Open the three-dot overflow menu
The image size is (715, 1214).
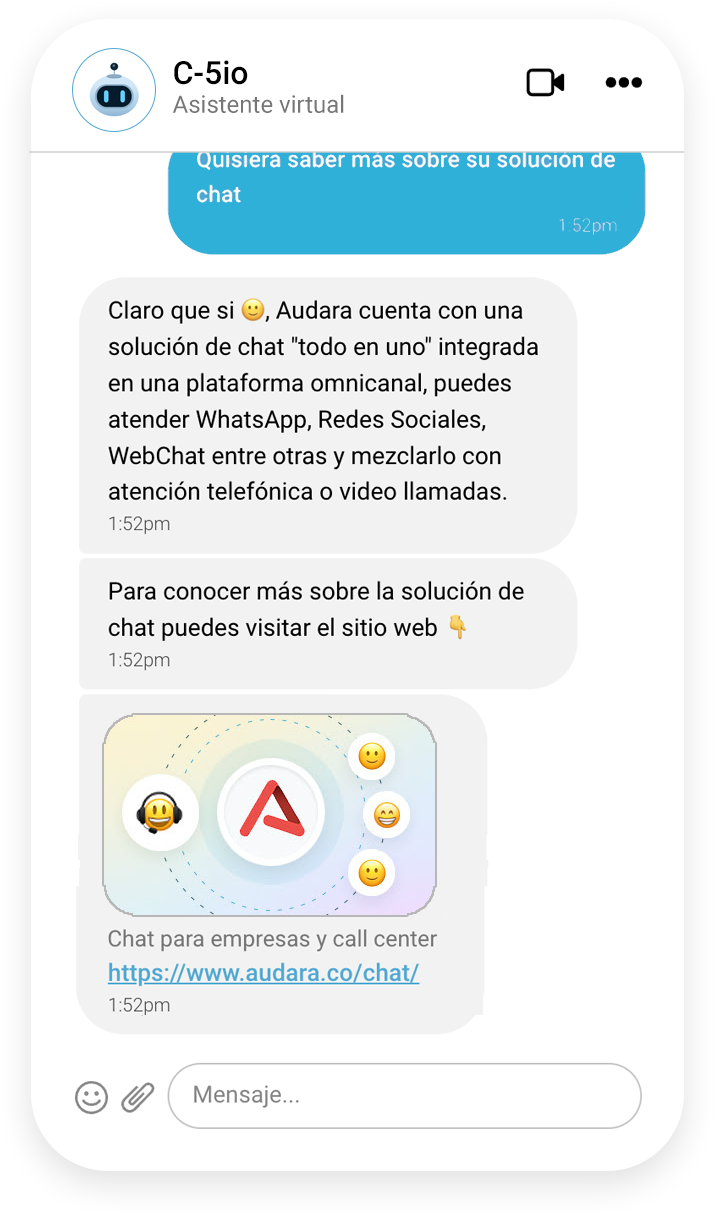point(623,83)
